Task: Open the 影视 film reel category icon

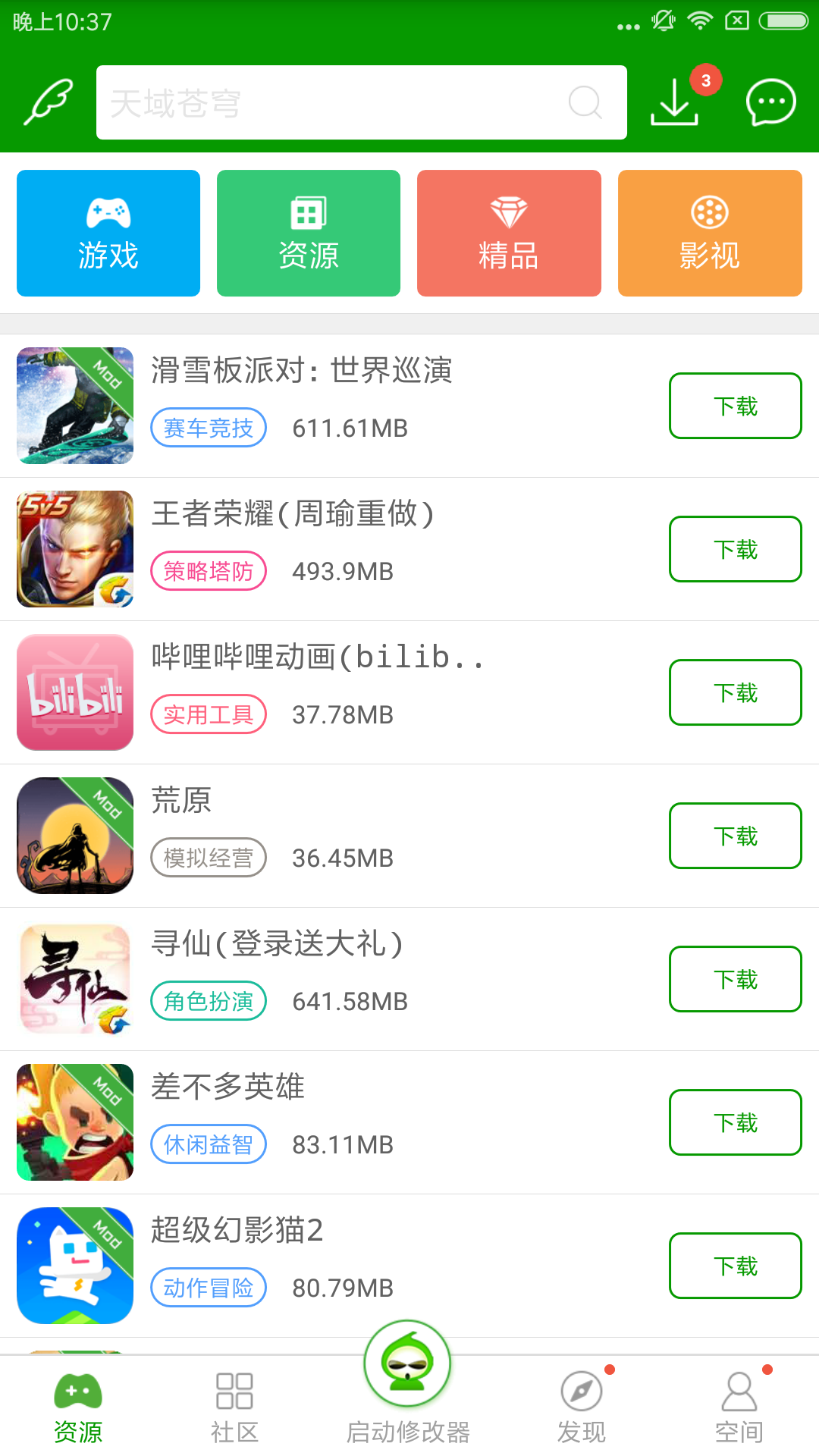Action: [x=709, y=212]
